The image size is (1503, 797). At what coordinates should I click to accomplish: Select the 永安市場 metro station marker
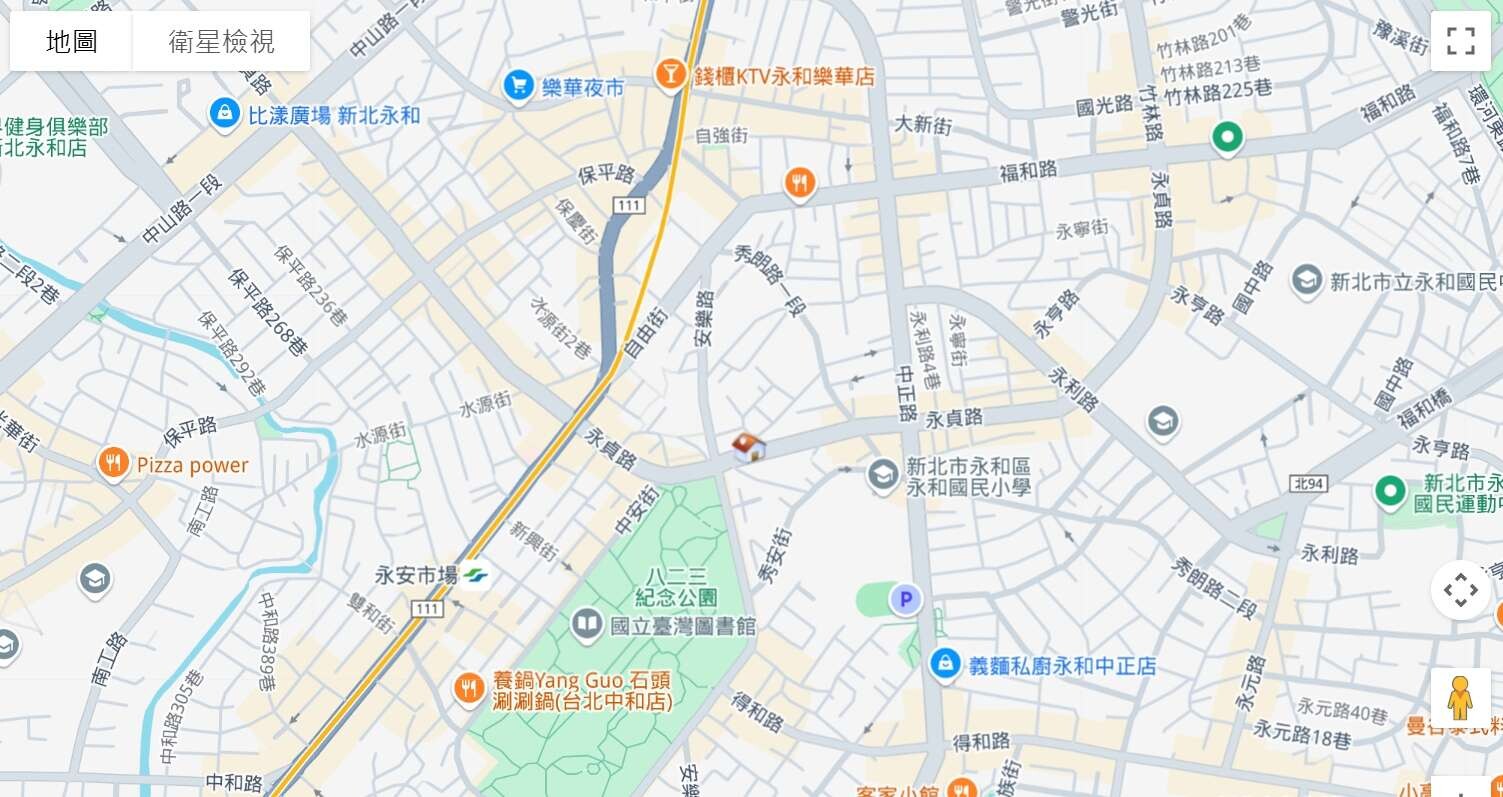pyautogui.click(x=476, y=576)
